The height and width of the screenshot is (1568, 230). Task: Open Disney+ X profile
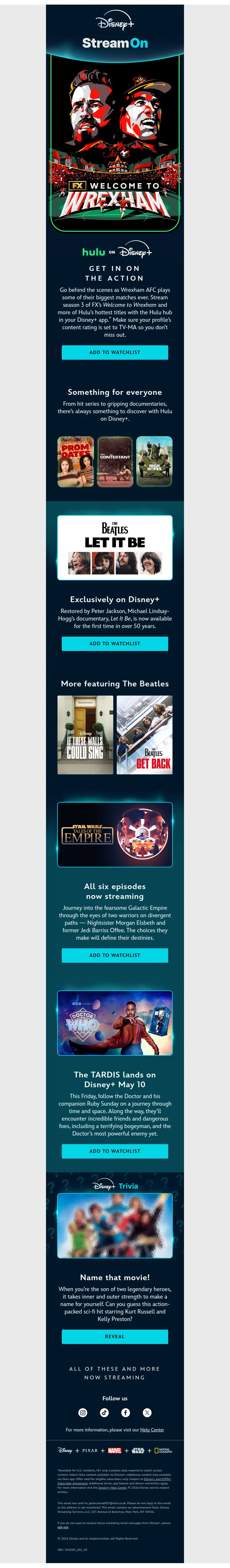(x=147, y=1413)
